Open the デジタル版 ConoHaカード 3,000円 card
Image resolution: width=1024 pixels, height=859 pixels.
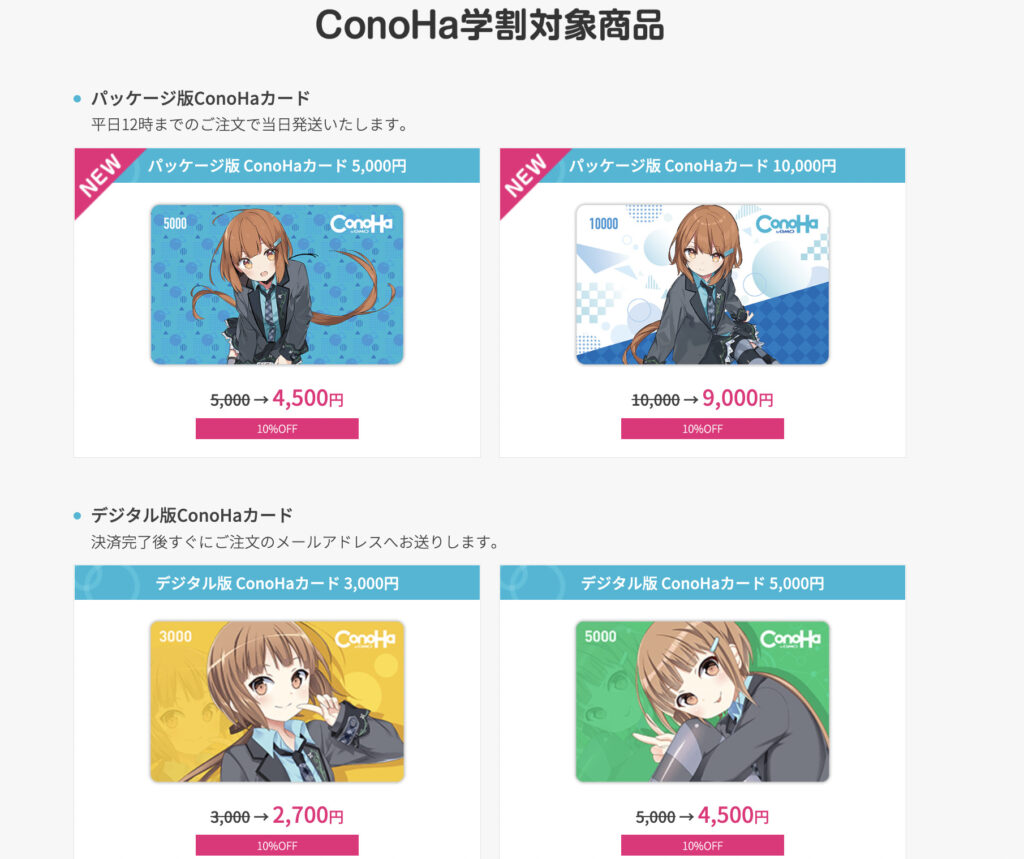click(x=277, y=701)
